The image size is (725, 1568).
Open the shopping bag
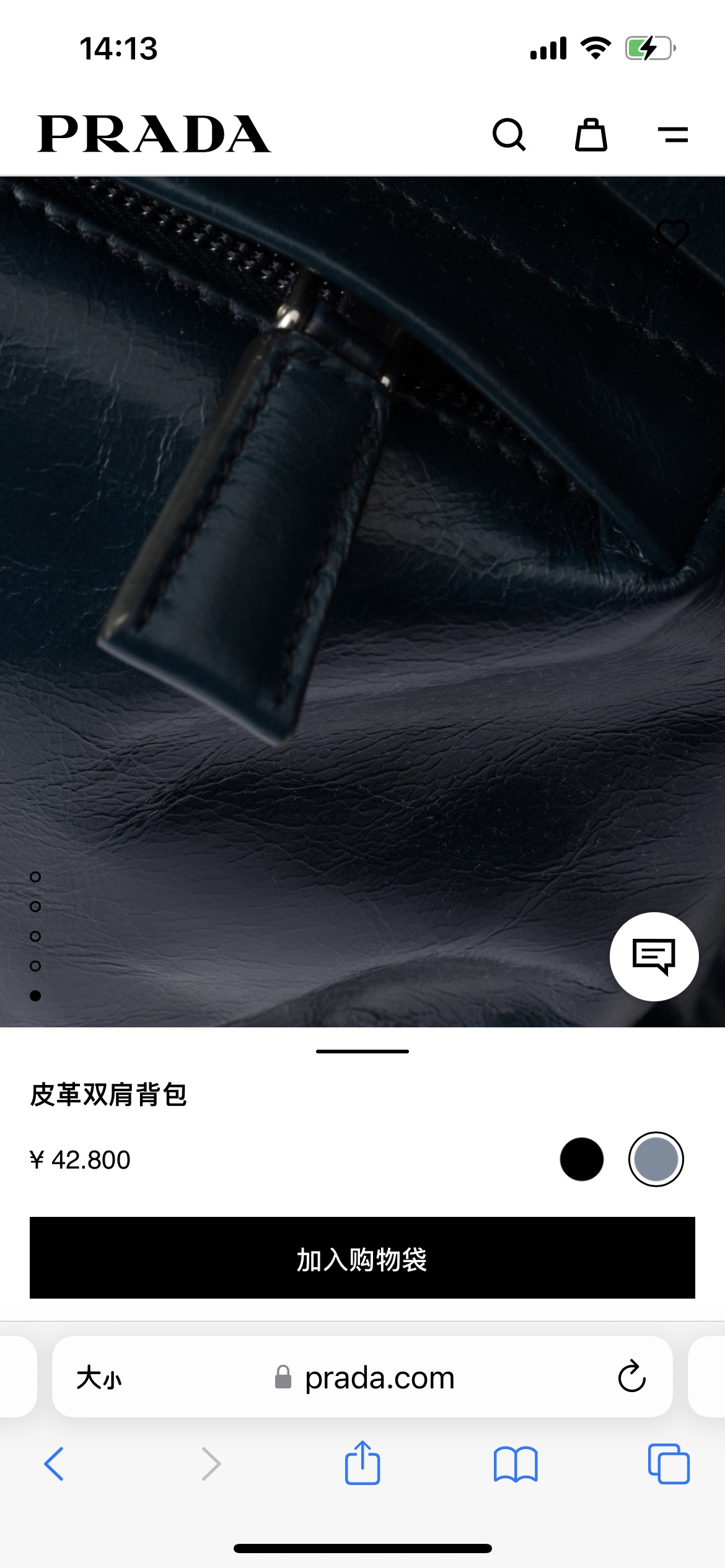591,134
